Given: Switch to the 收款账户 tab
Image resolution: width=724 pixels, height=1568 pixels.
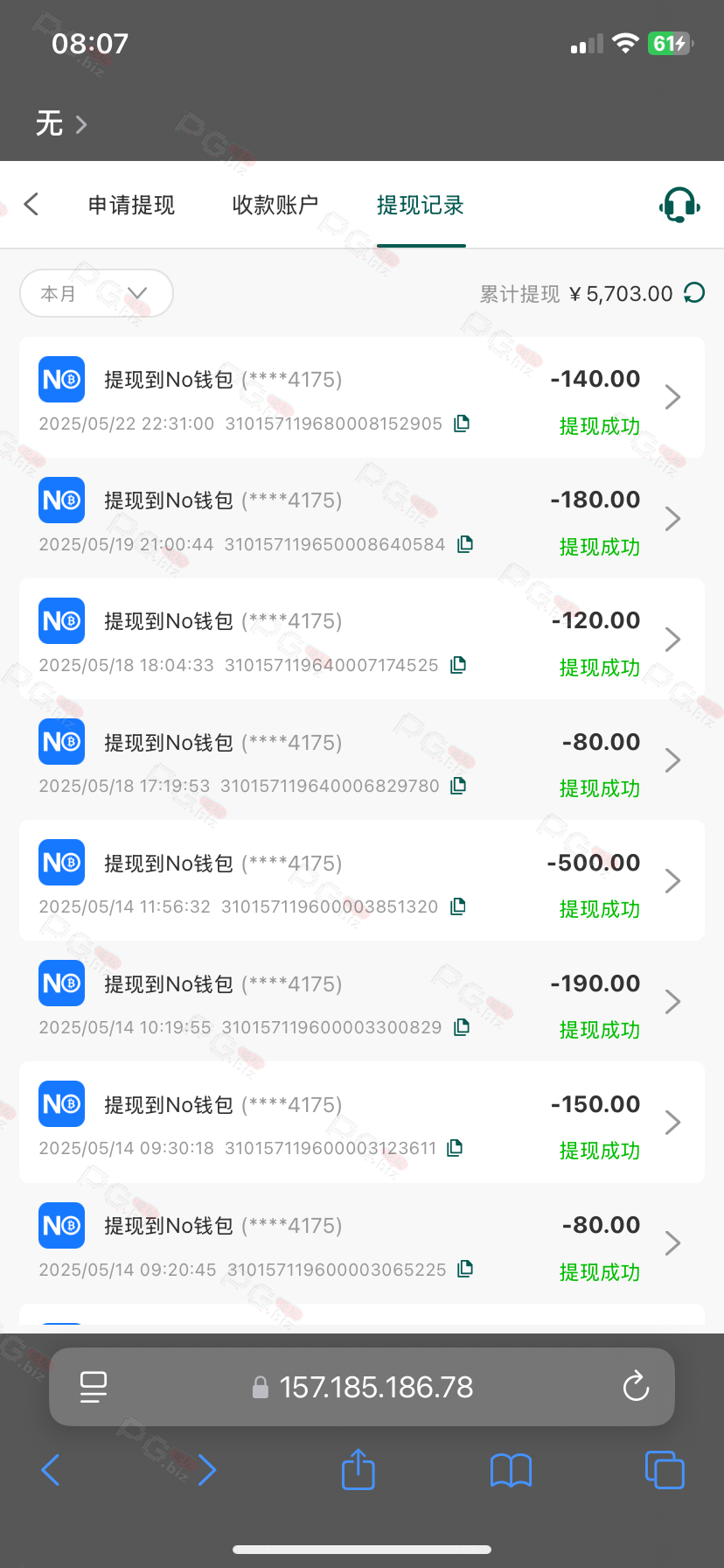Looking at the screenshot, I should [x=275, y=205].
